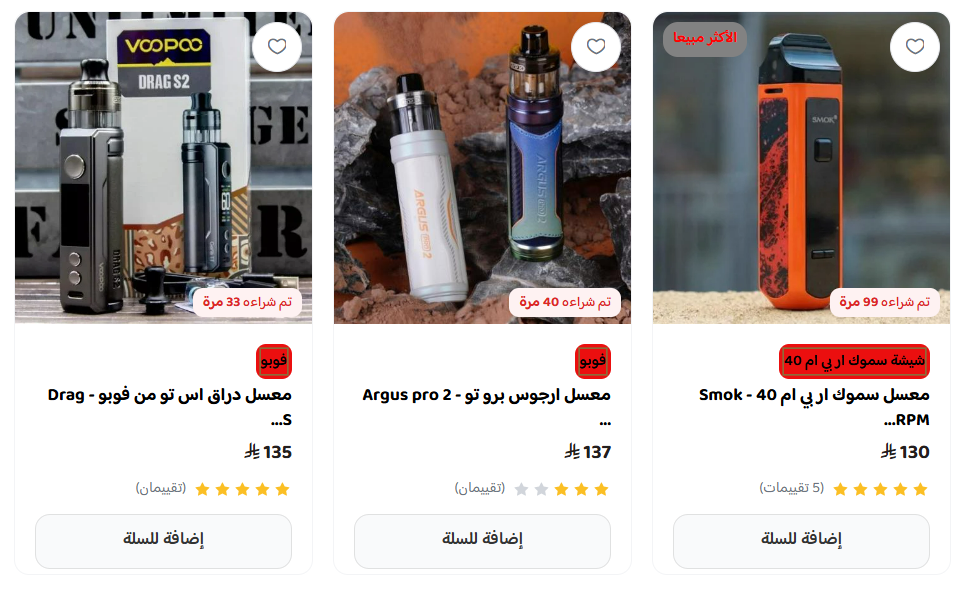Select the شيشة سموك ار بي ام 40 tag
This screenshot has height=593, width=958.
(x=854, y=361)
